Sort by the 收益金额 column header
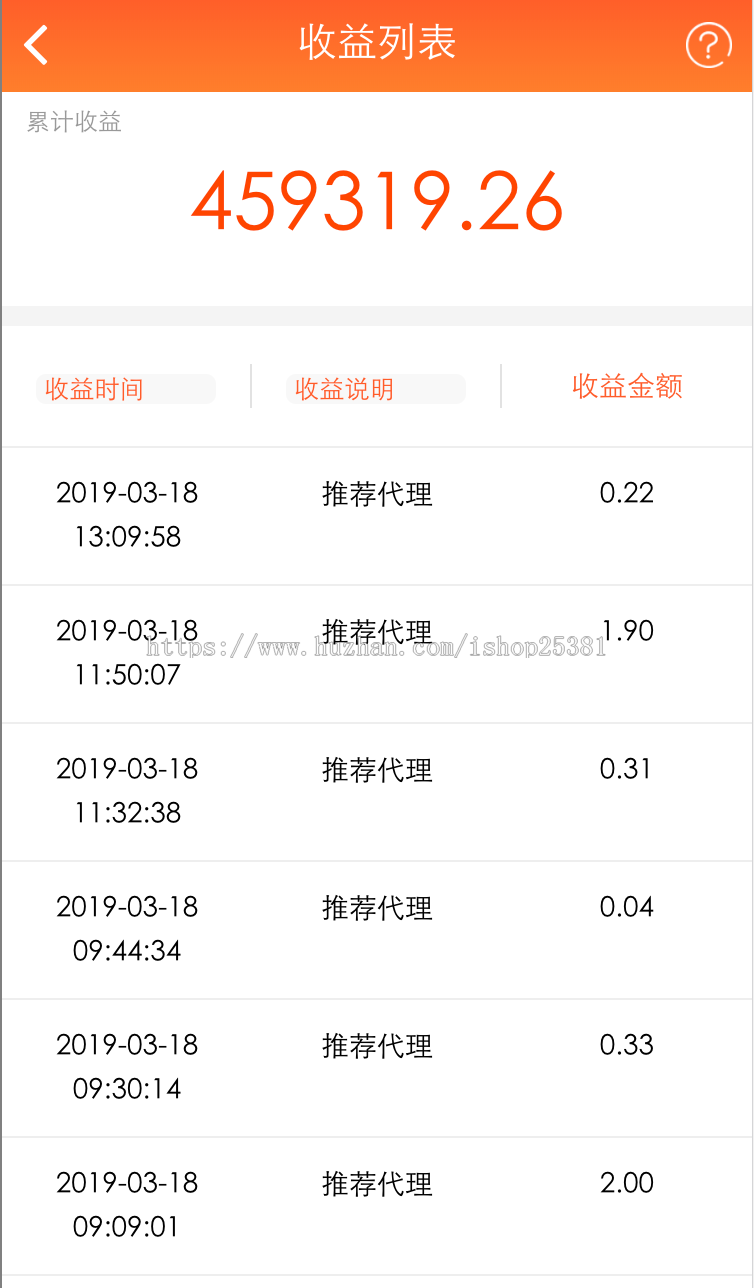Screen dimensions: 754x1288 pos(627,387)
